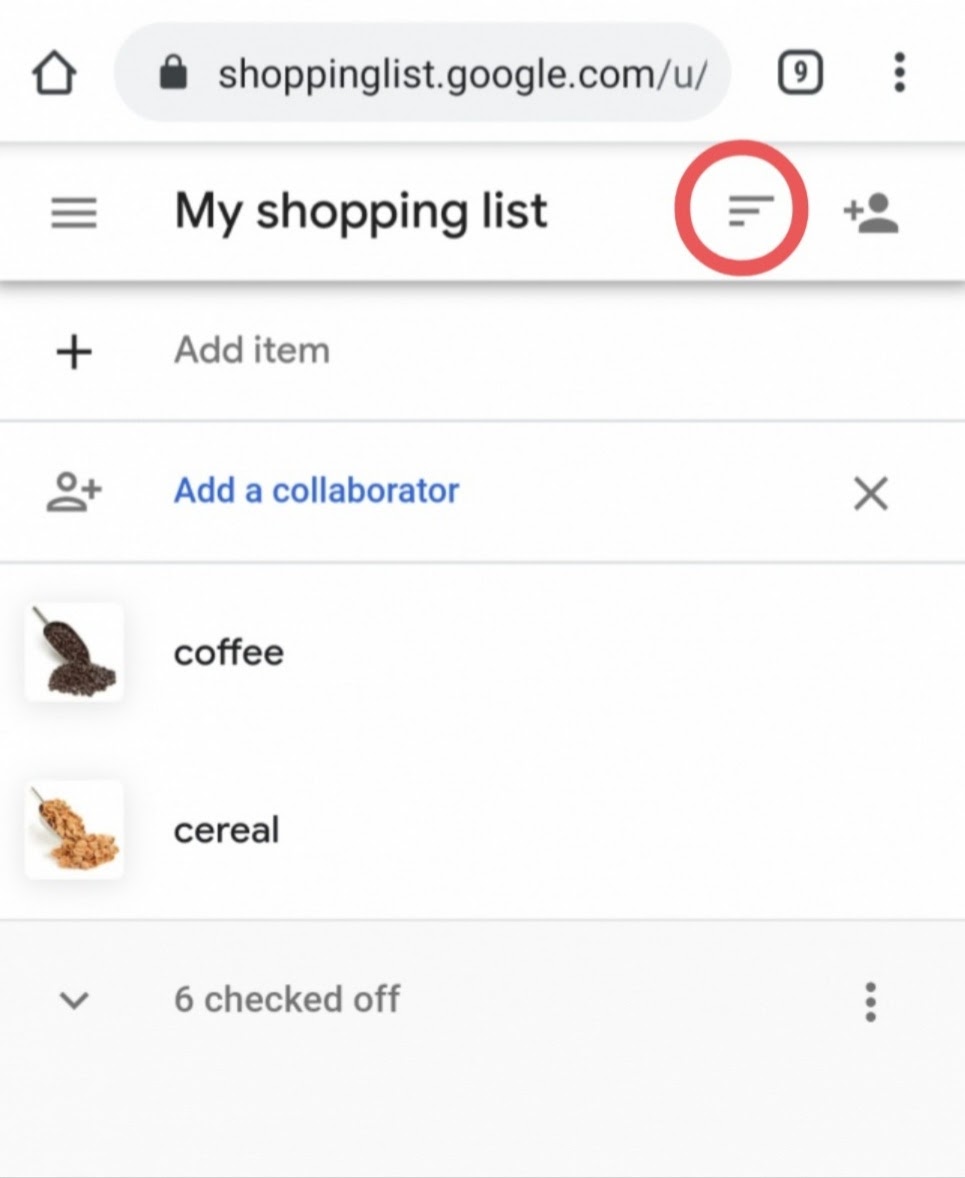
Task: Tap the add person icon in header
Action: point(871,213)
